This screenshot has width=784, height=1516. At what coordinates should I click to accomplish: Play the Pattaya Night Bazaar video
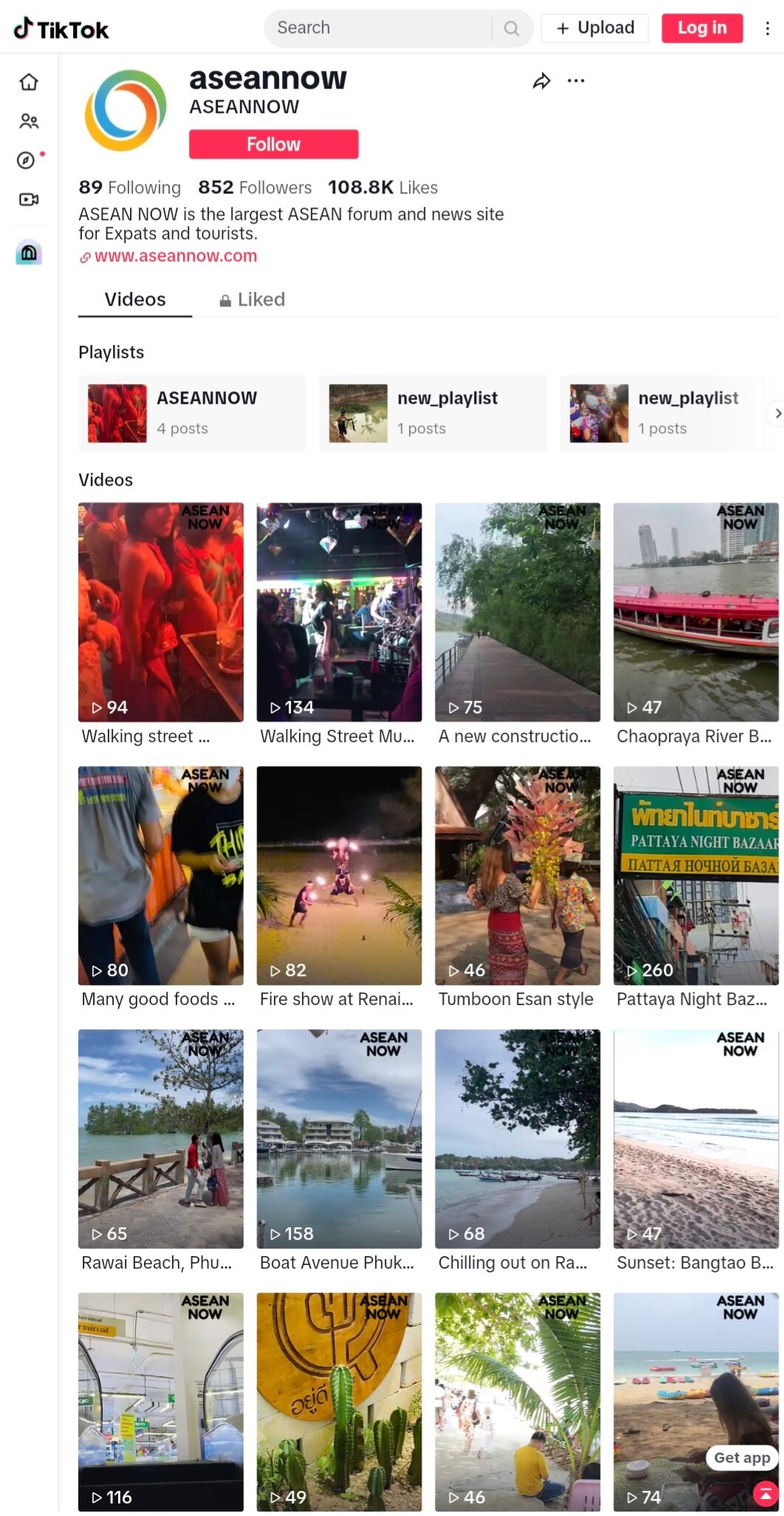[x=695, y=875]
